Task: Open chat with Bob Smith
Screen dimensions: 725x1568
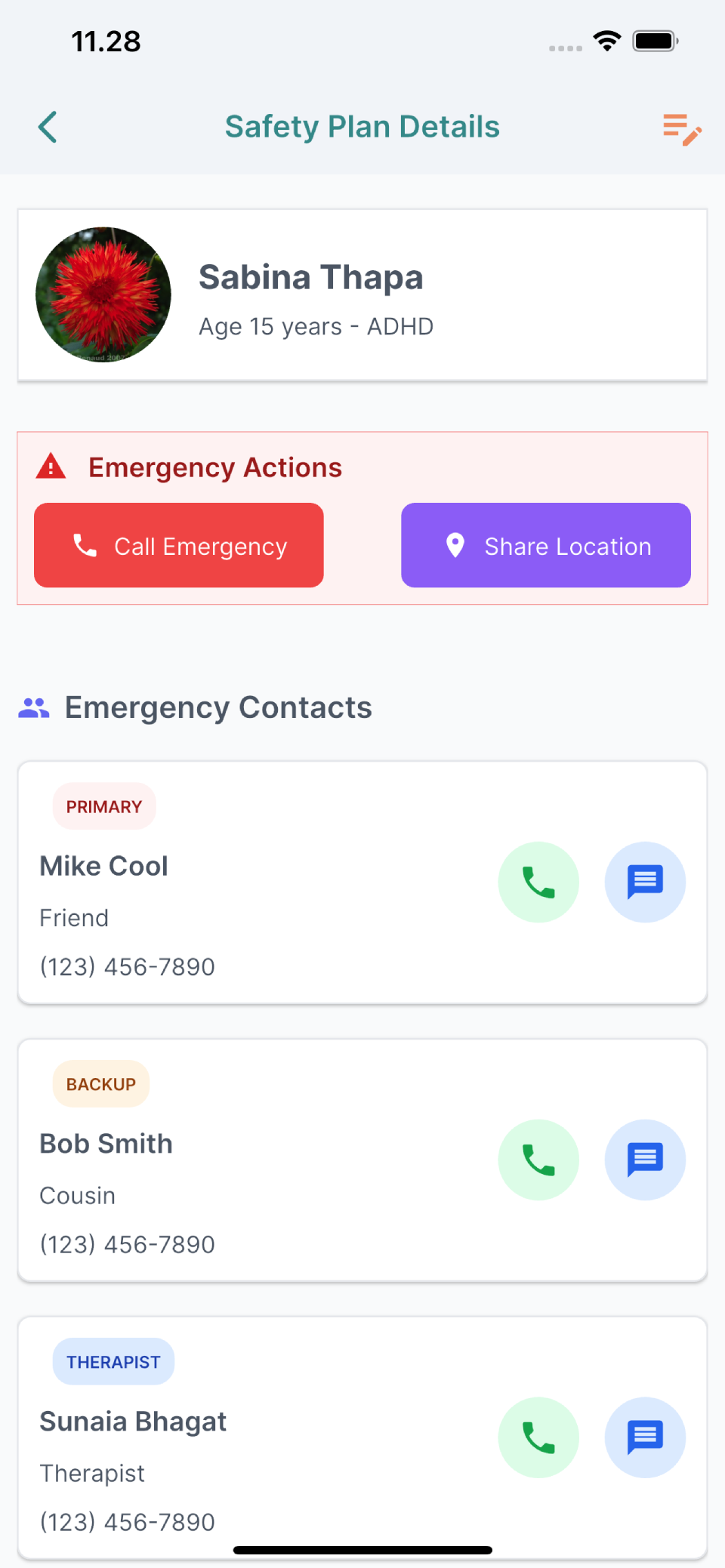Action: (x=645, y=1159)
